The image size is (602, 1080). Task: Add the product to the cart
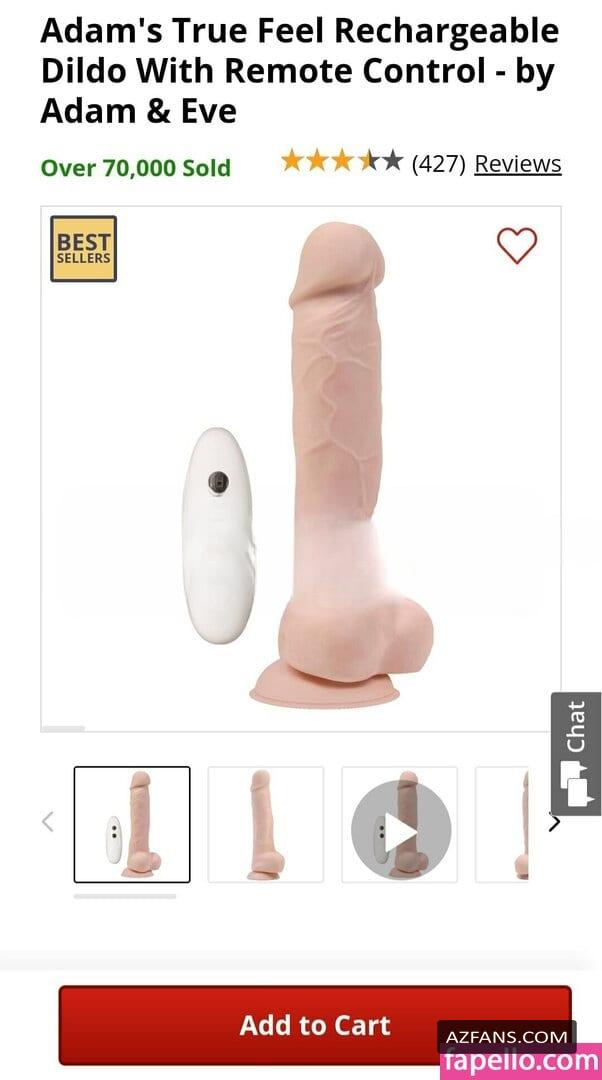[x=315, y=1025]
